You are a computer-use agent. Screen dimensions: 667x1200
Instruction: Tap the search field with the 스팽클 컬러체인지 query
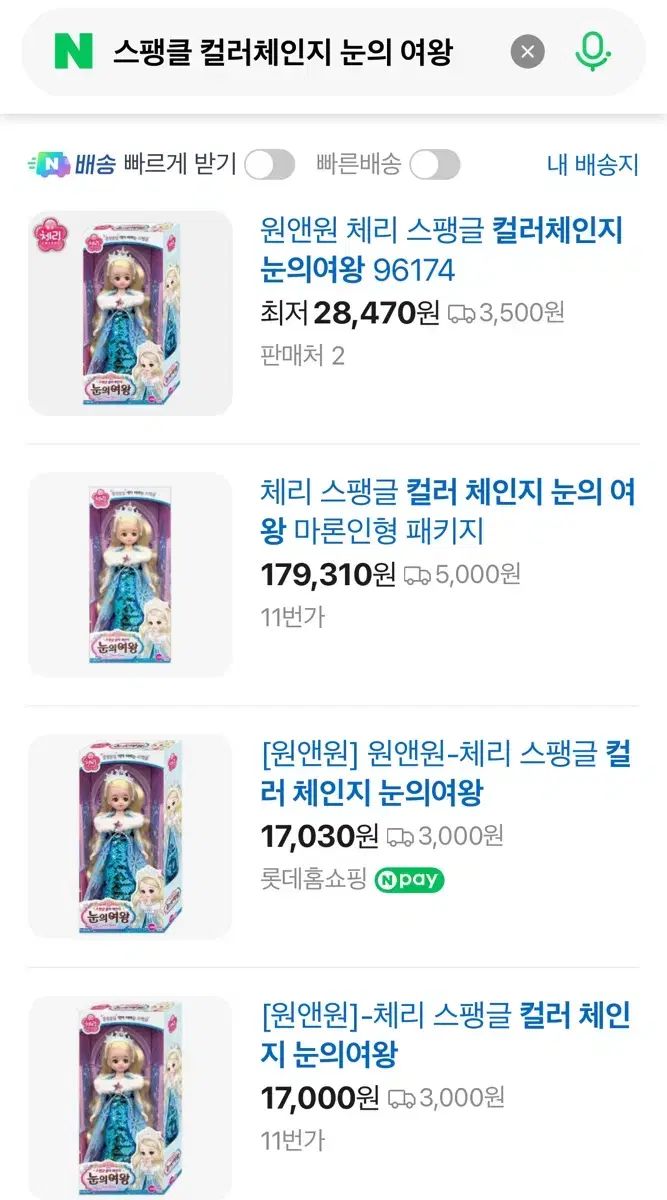click(x=290, y=51)
